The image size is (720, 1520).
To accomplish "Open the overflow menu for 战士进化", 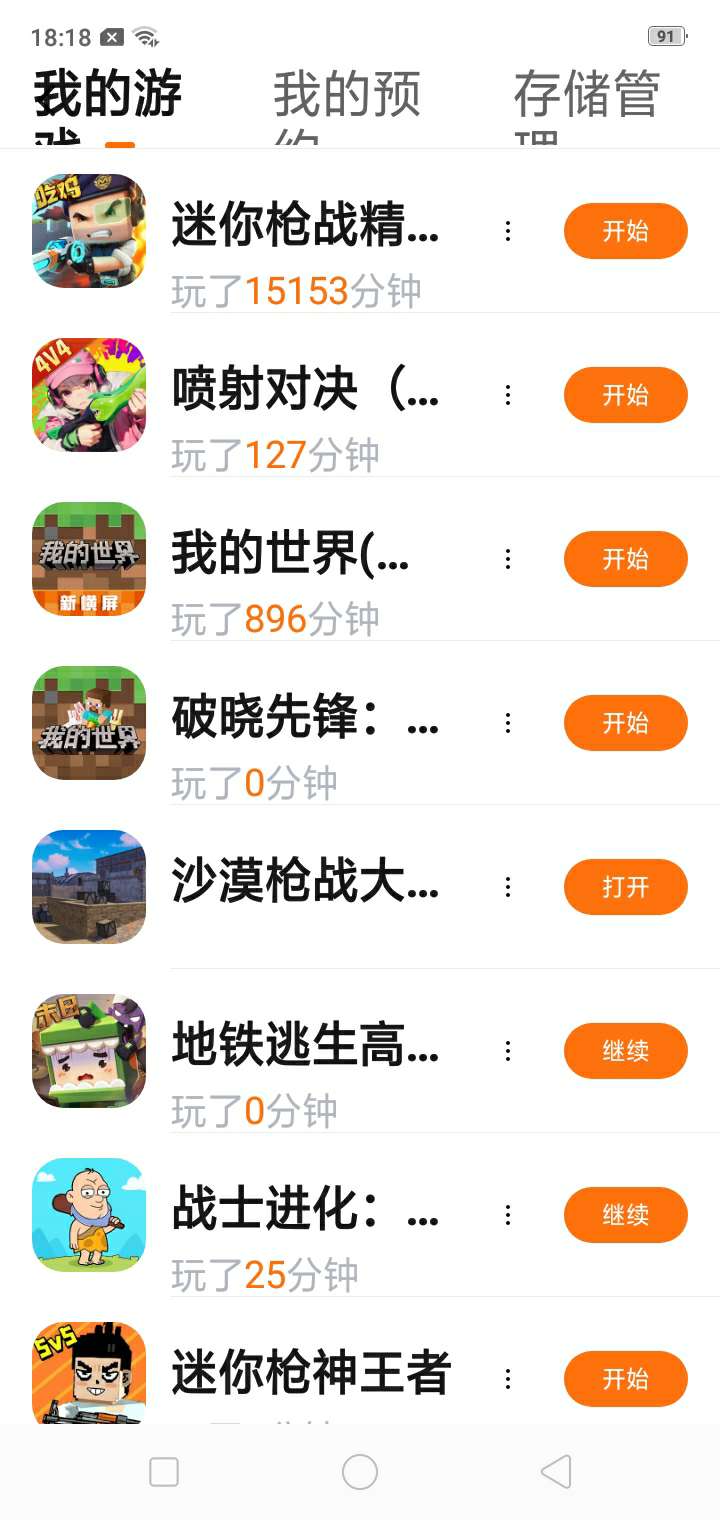I will coord(508,1215).
